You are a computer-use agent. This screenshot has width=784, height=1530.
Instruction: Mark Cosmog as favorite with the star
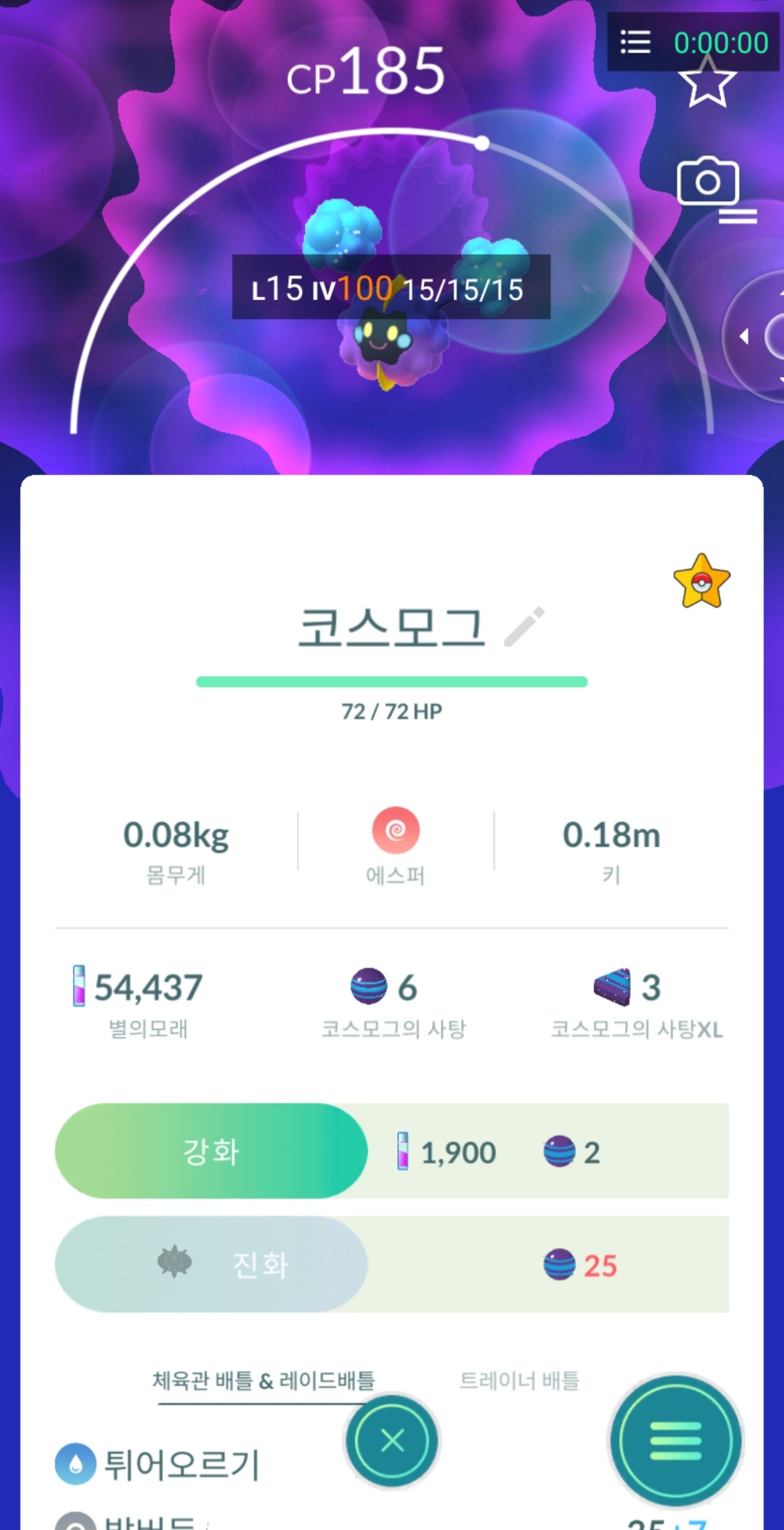707,84
